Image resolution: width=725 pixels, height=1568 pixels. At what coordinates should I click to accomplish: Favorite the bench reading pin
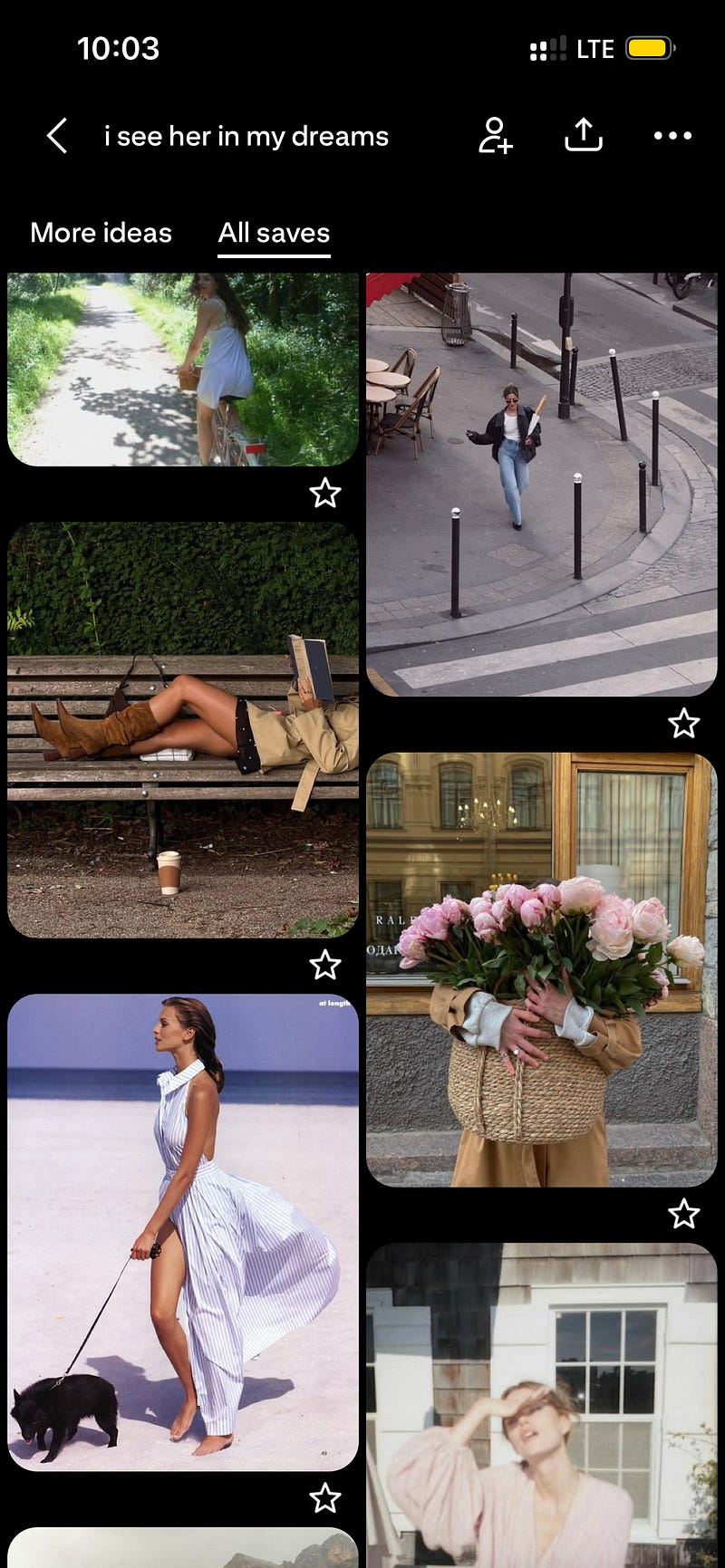pyautogui.click(x=325, y=965)
